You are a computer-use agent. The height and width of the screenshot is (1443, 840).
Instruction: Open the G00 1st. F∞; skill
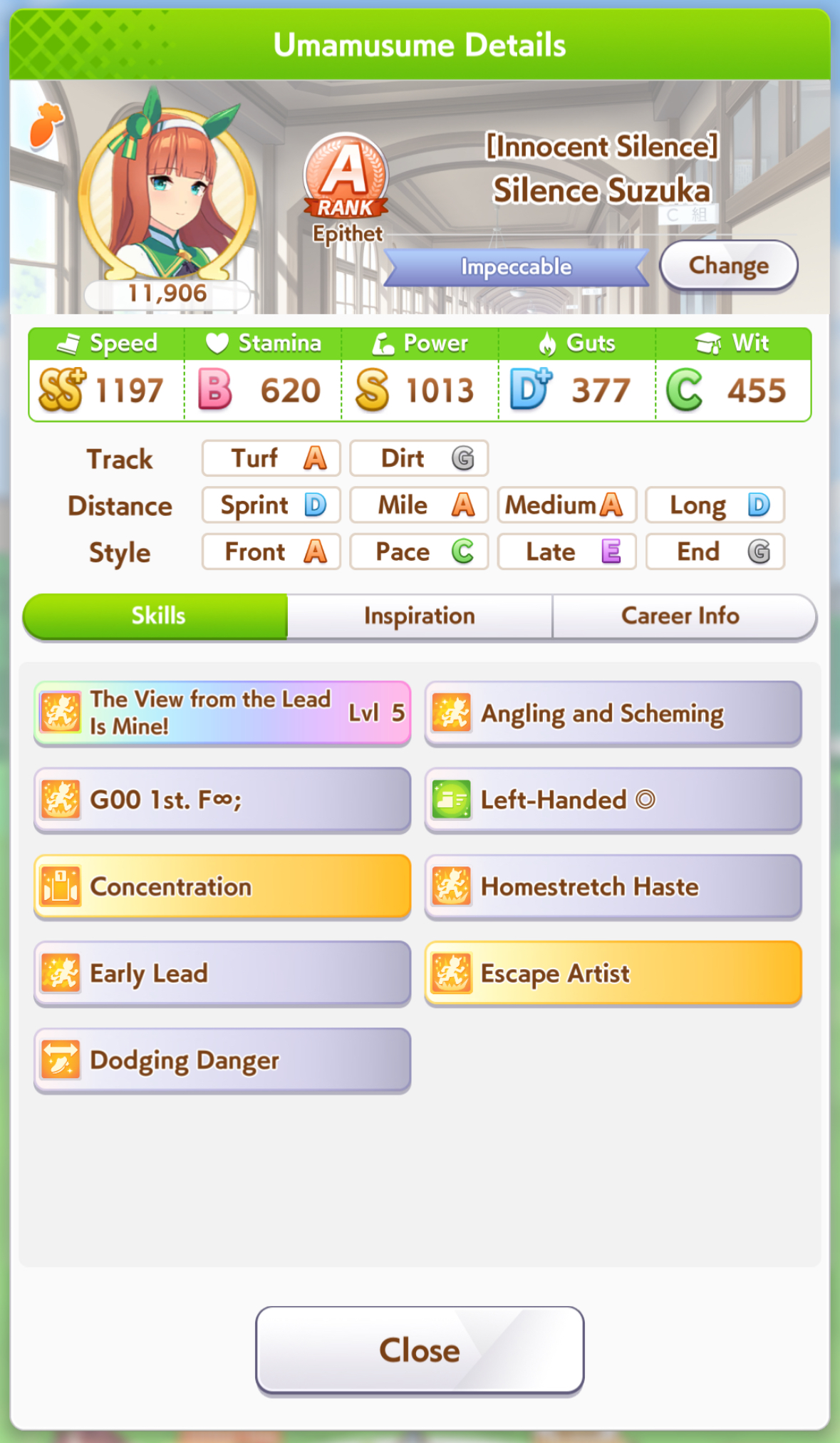pos(222,800)
